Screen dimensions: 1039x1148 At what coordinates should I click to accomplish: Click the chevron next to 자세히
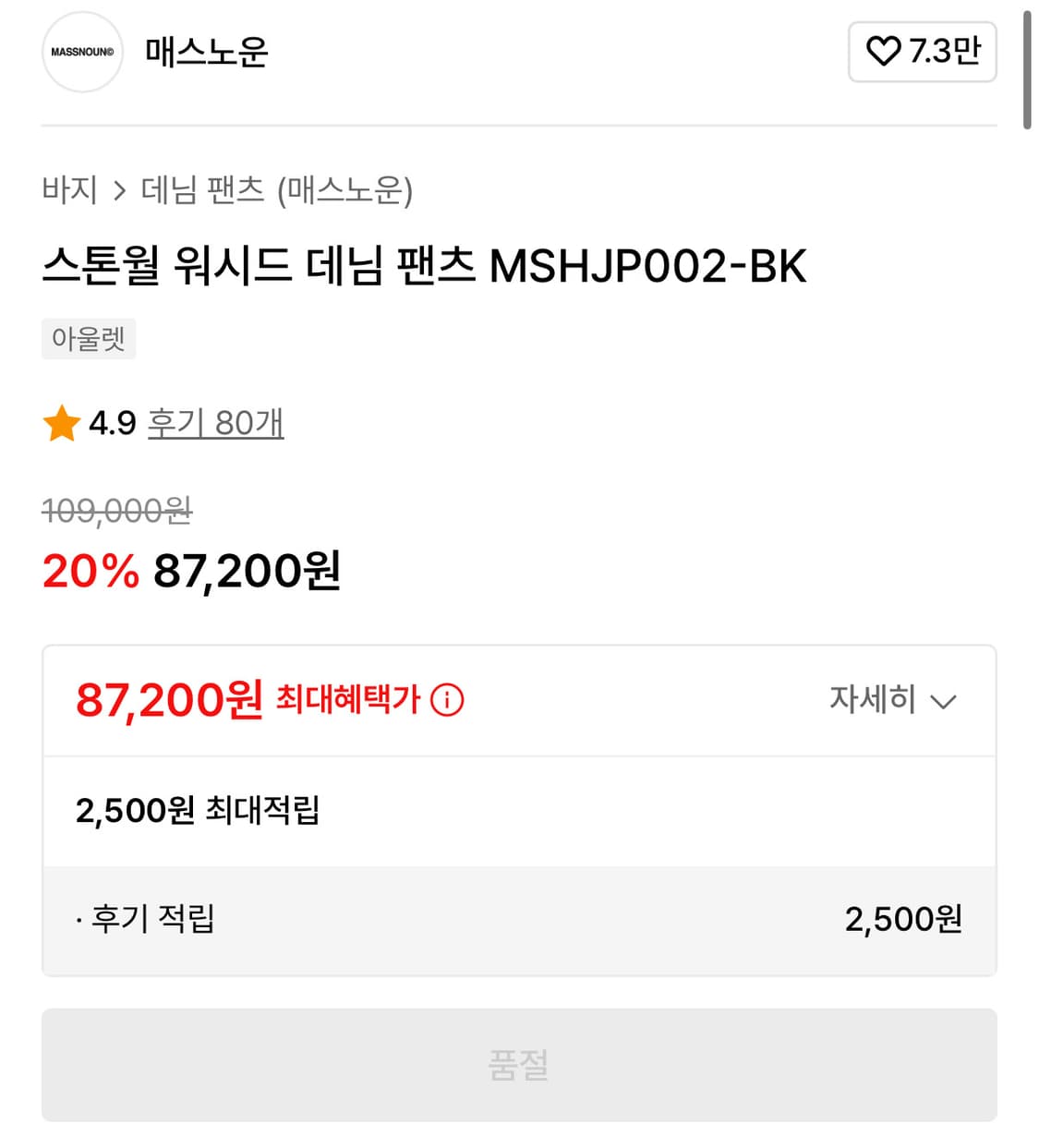tap(944, 701)
